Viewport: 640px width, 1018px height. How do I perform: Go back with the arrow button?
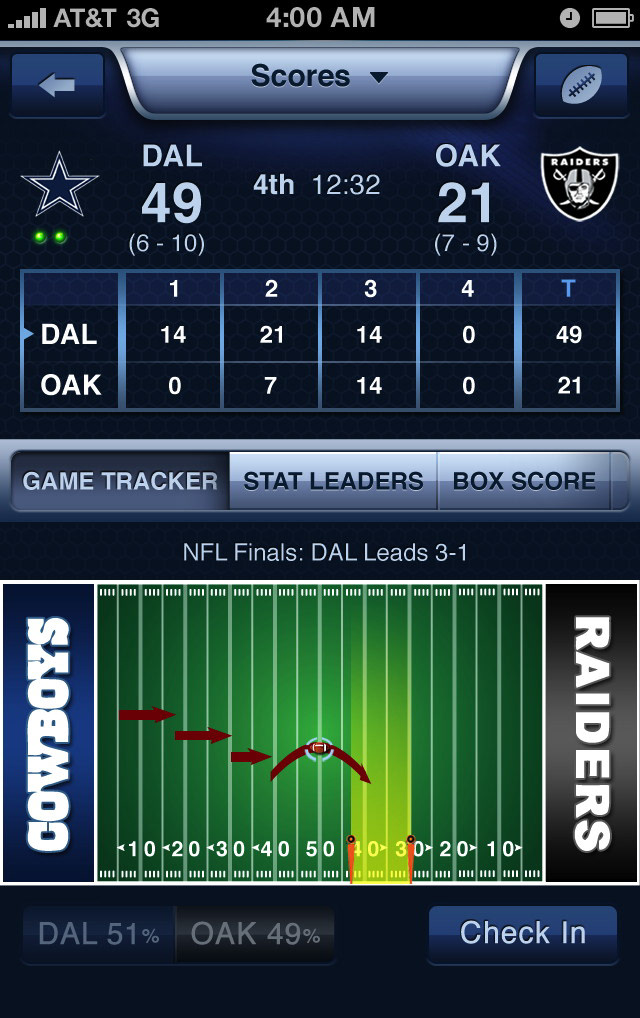pyautogui.click(x=57, y=85)
